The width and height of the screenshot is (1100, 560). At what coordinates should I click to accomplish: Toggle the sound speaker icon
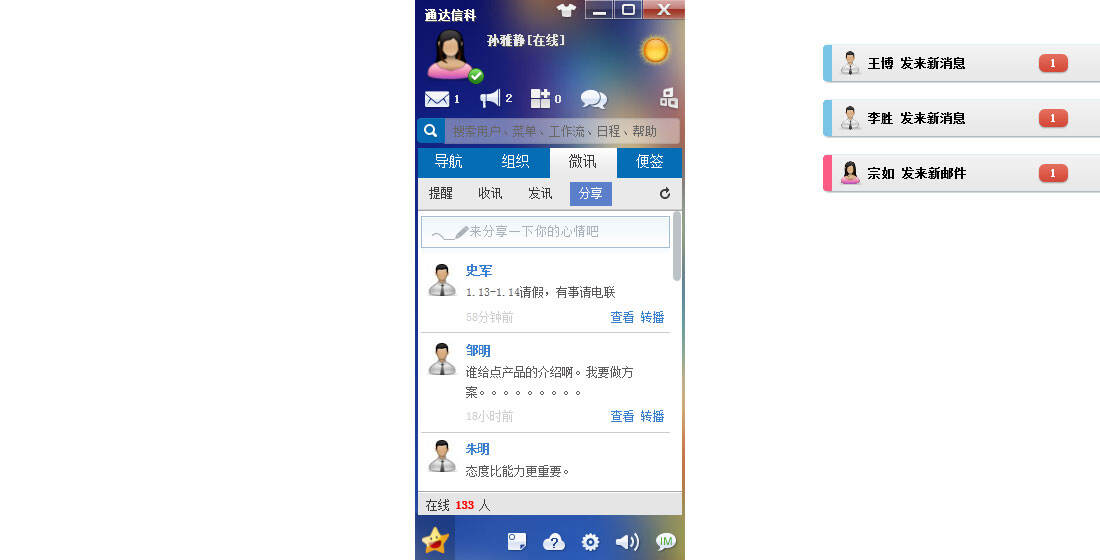click(x=627, y=542)
